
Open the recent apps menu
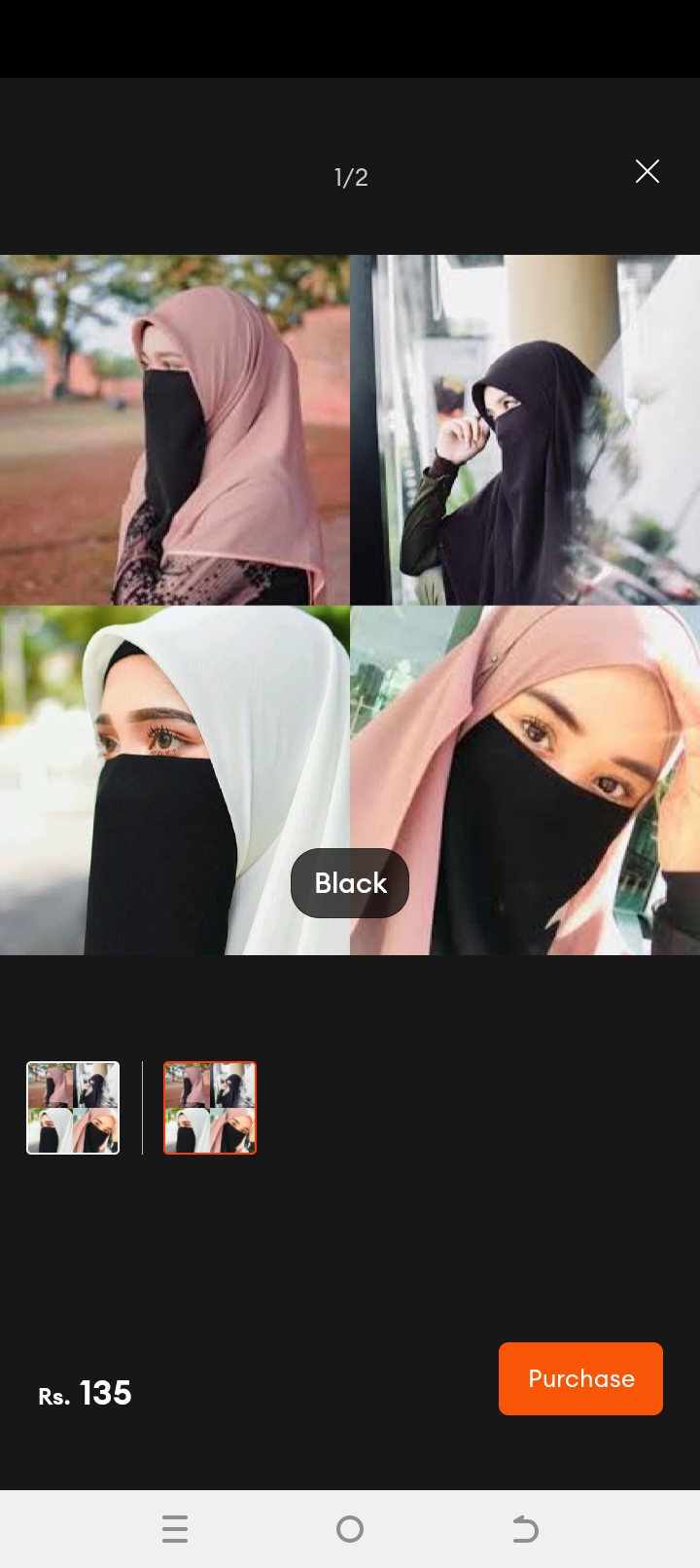click(x=175, y=1529)
